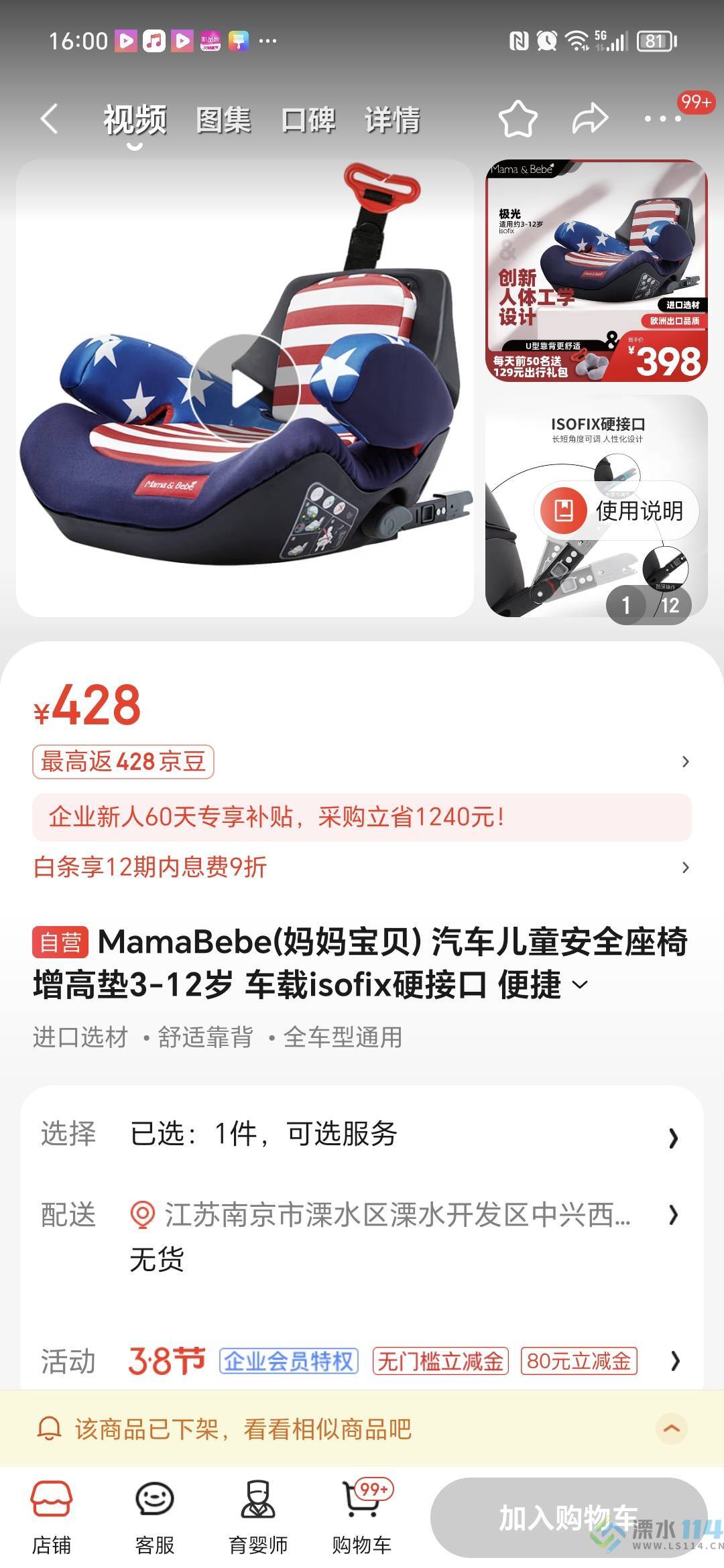Open 白条享12期内息费9折 offer
Screen dimensions: 724x1568
151,867
